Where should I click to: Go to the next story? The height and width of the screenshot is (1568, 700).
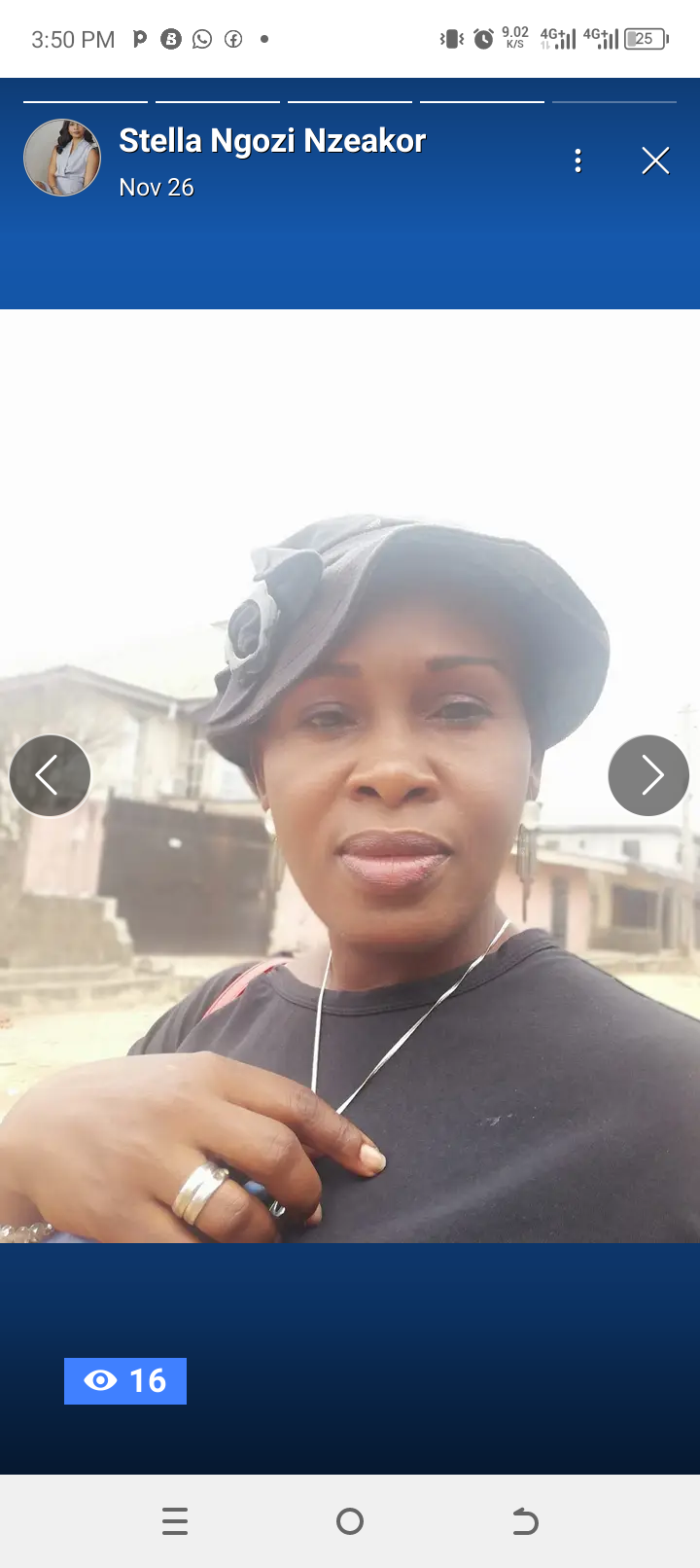(x=648, y=775)
